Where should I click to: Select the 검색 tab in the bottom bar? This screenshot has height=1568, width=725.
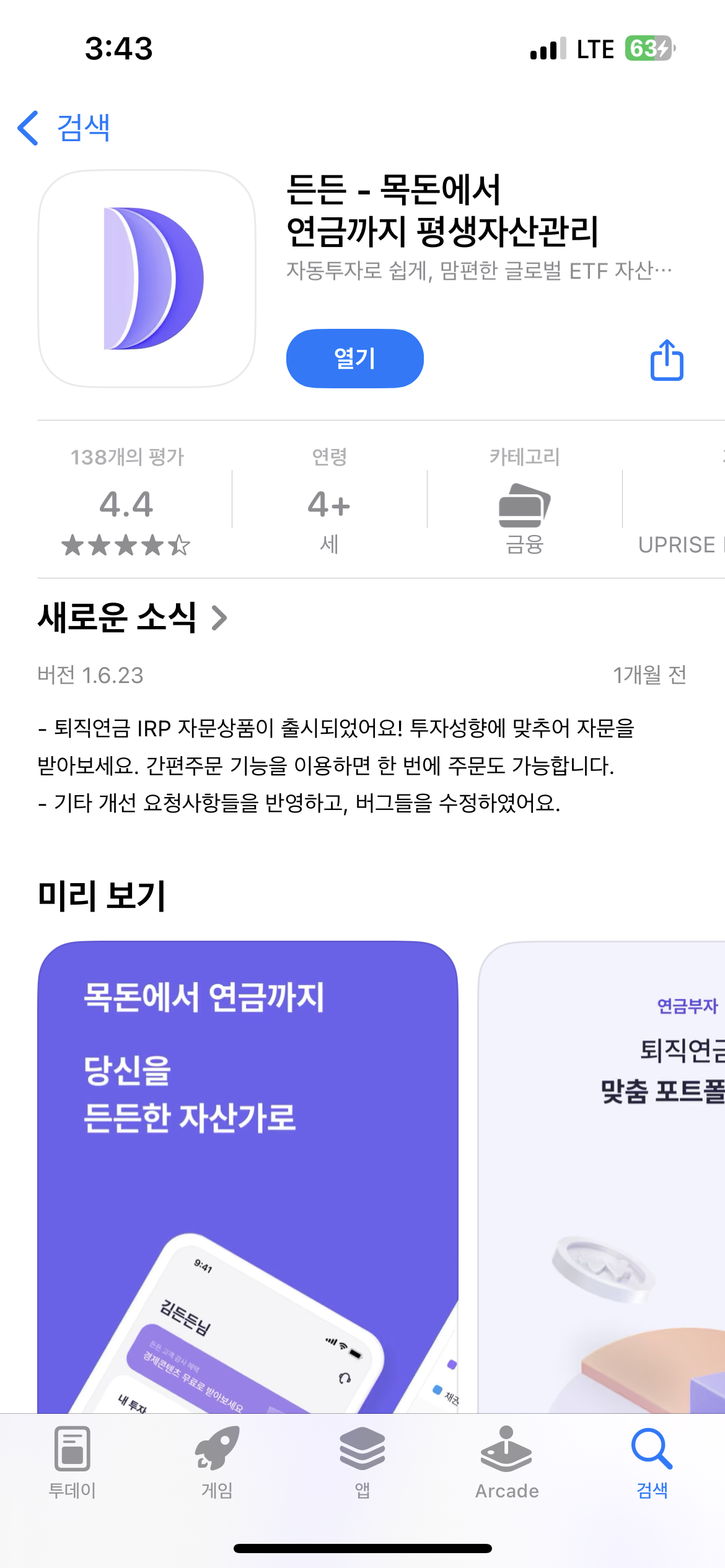pyautogui.click(x=652, y=1463)
